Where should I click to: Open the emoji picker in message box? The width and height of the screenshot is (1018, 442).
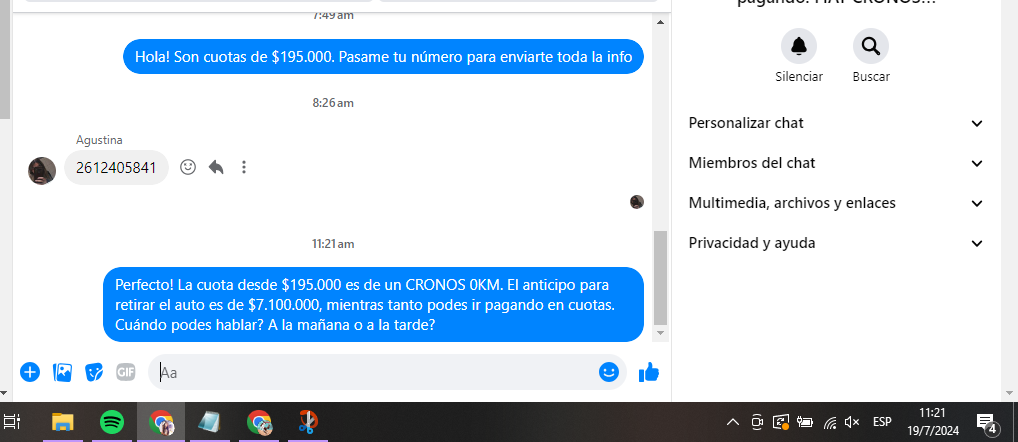(x=609, y=372)
